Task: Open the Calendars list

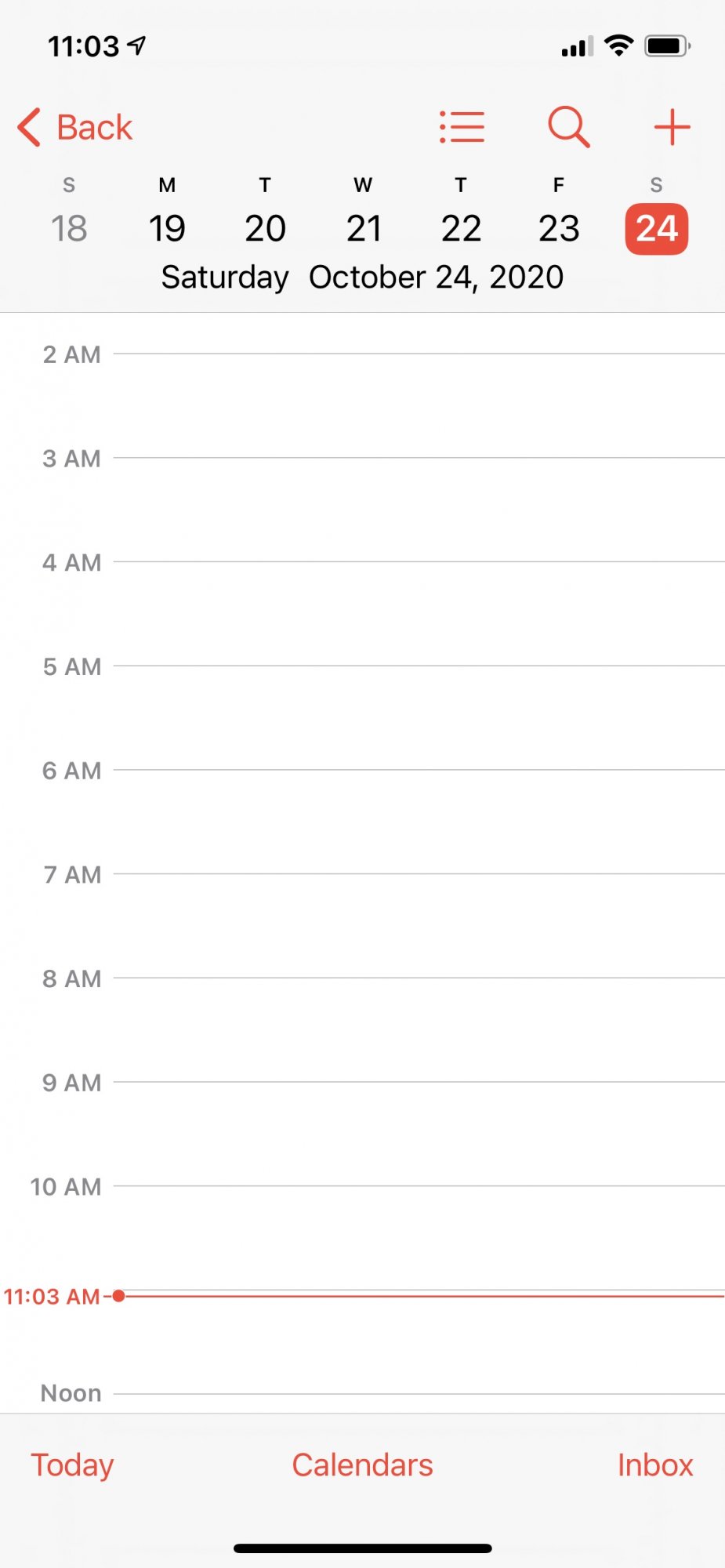Action: tap(362, 1465)
